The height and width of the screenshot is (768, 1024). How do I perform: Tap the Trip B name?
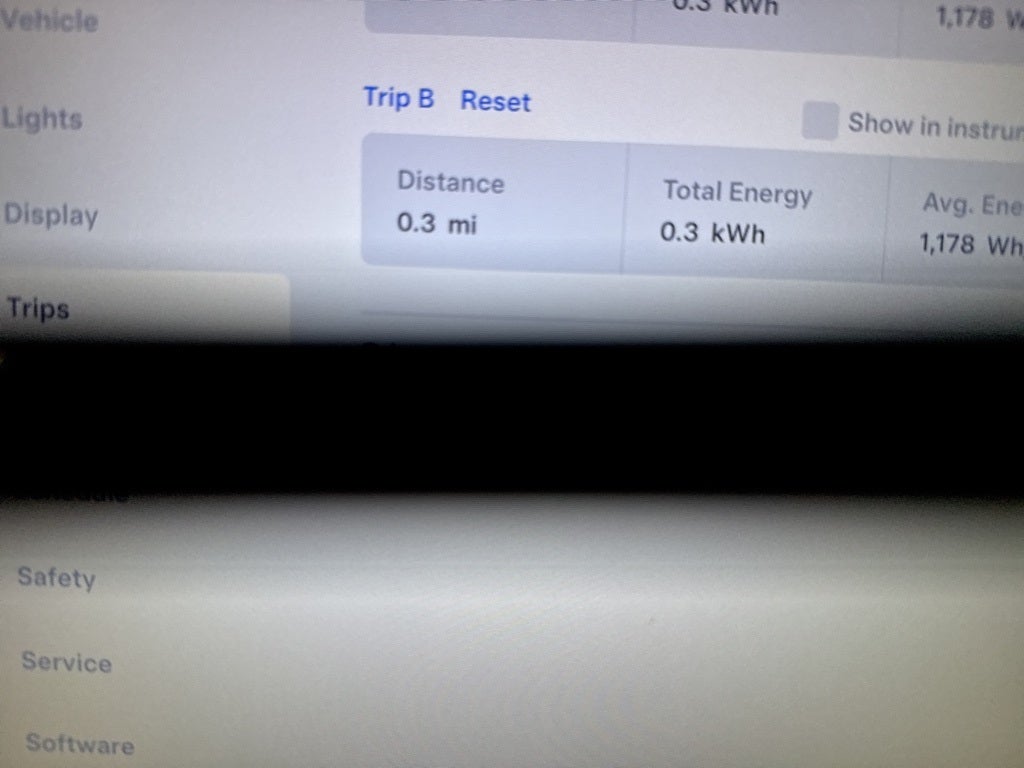tap(398, 98)
